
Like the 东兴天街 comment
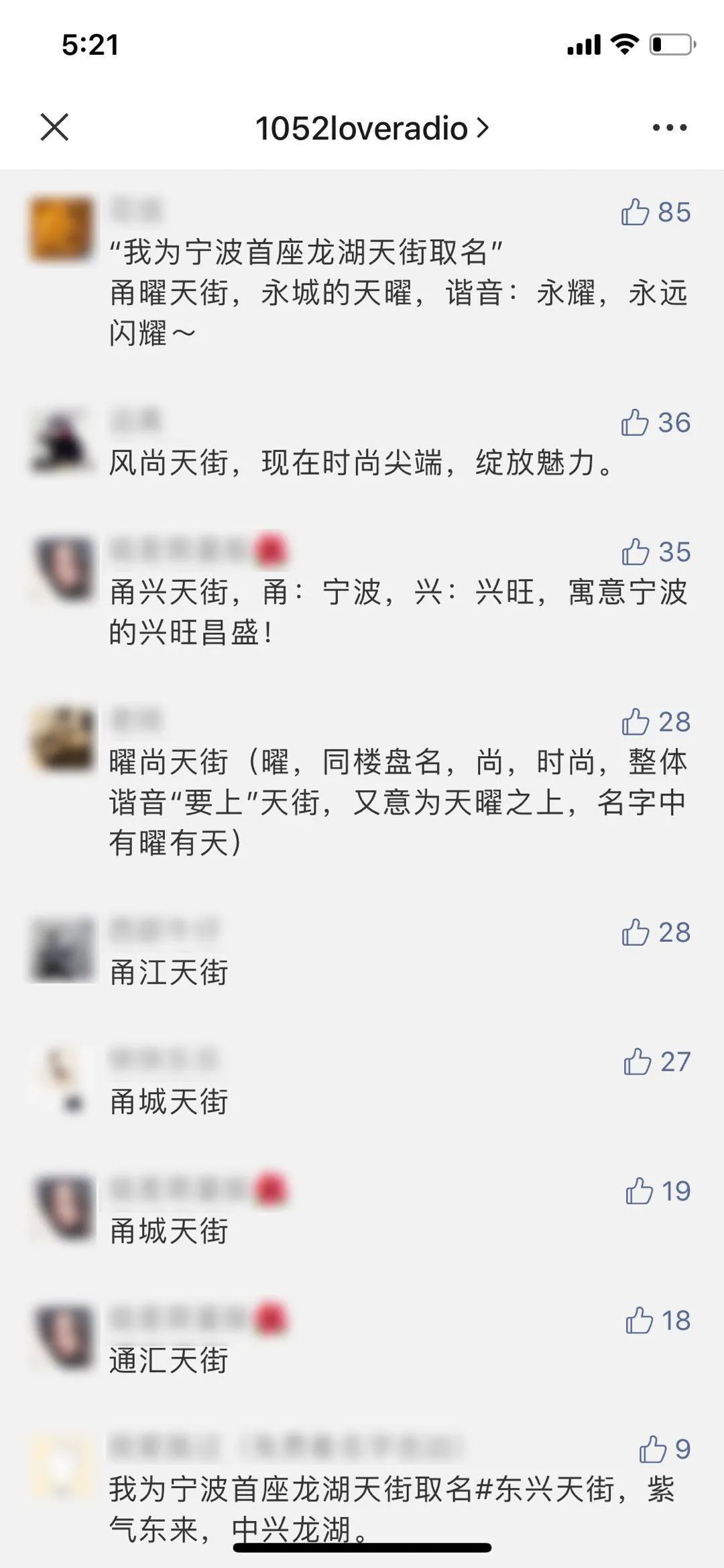tap(652, 1450)
